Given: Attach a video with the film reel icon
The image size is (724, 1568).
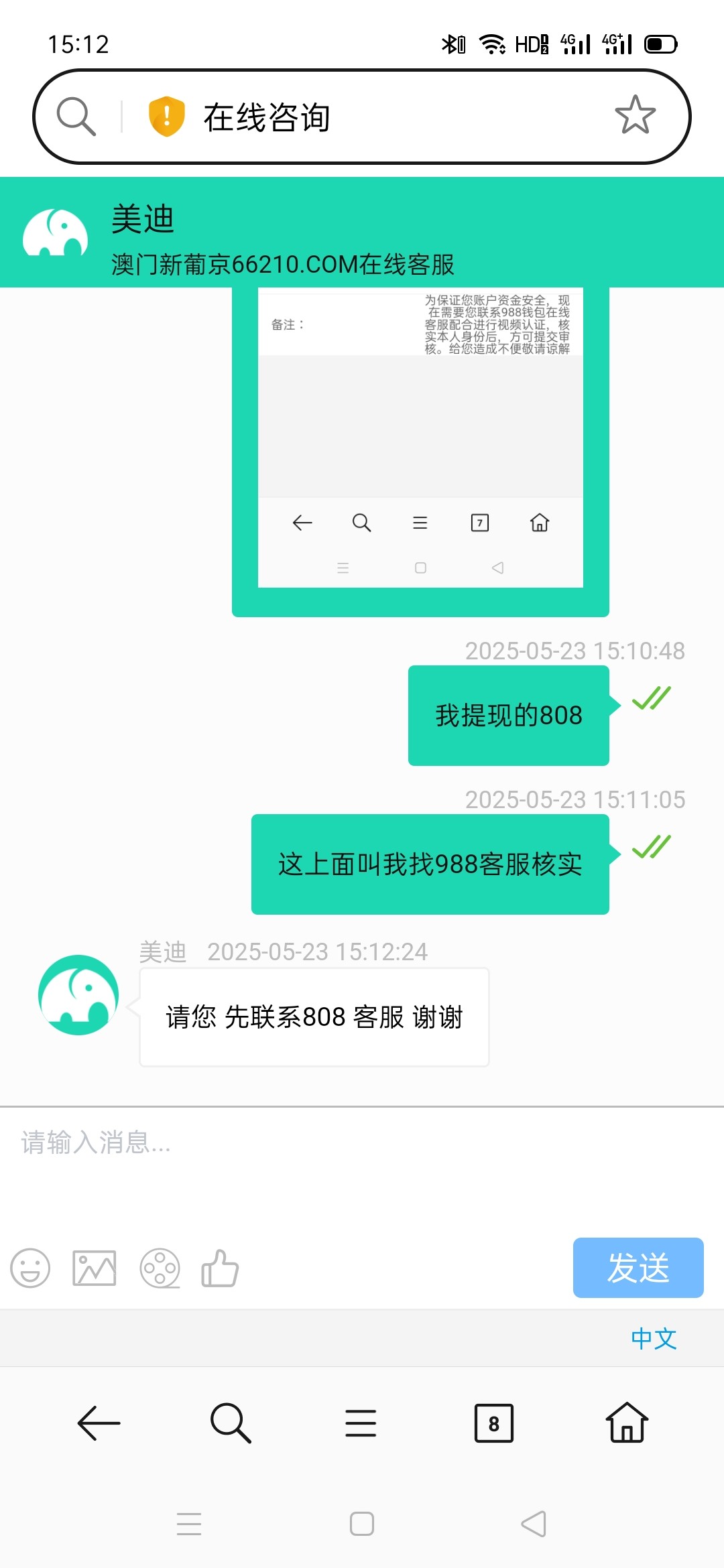Looking at the screenshot, I should [x=160, y=1268].
